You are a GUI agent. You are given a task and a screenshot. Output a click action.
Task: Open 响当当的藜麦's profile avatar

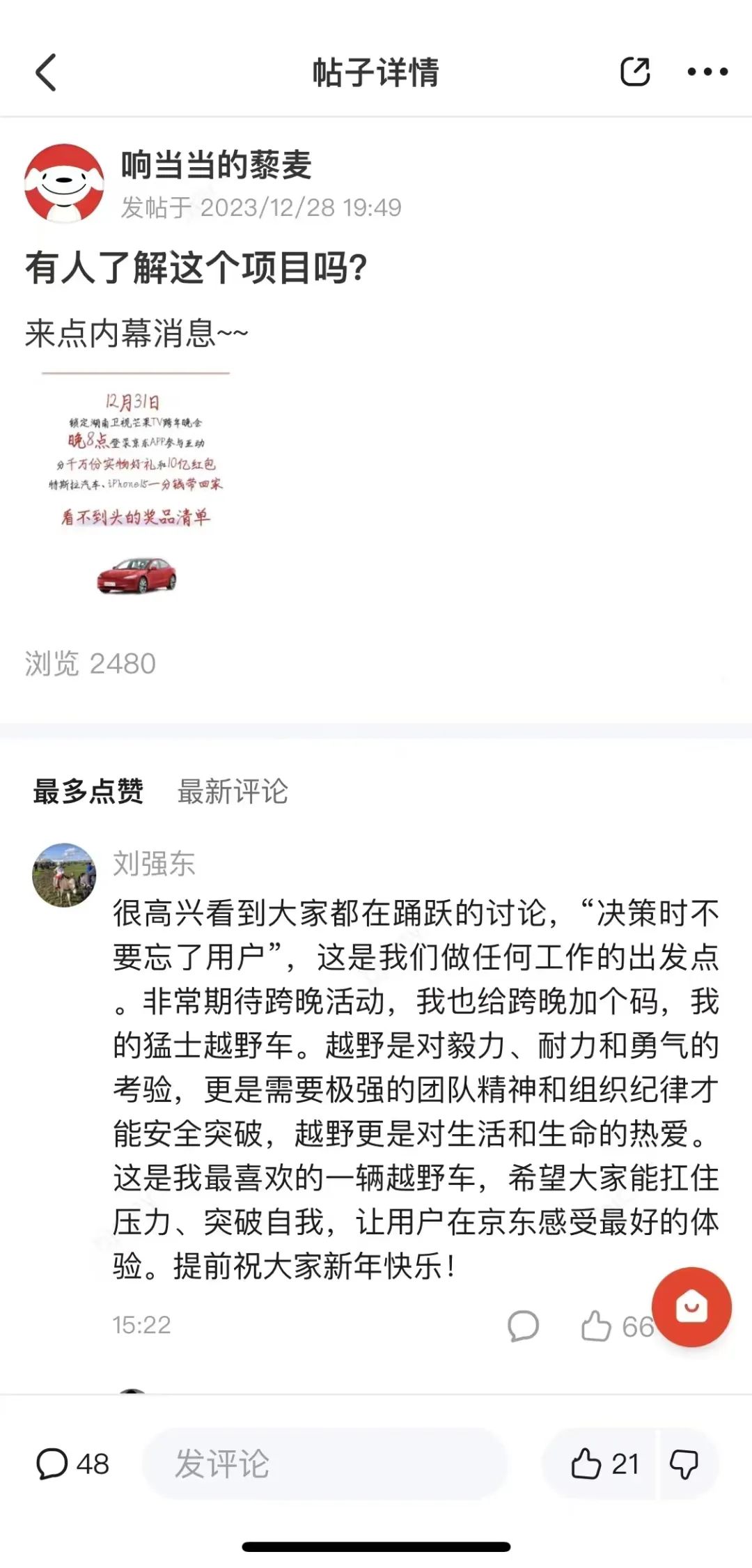click(64, 184)
